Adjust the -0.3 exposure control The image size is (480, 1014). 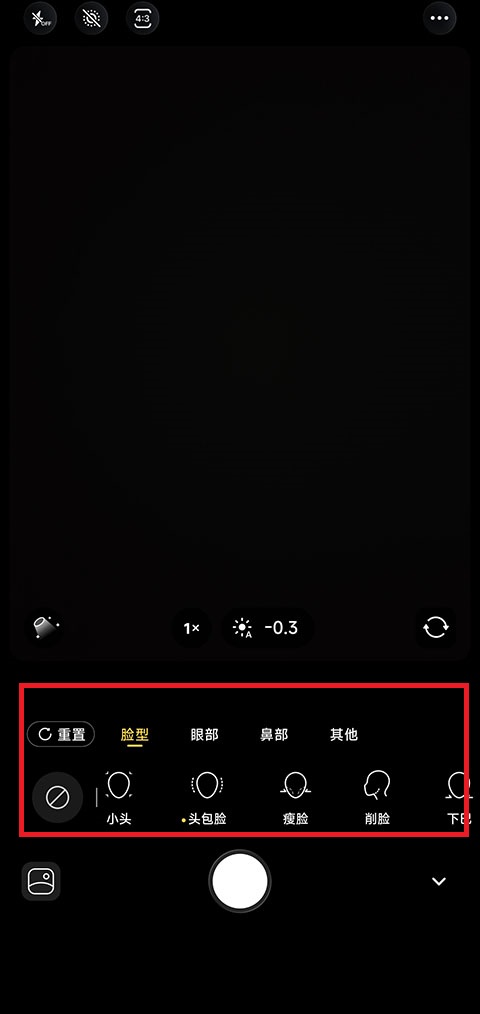(267, 628)
